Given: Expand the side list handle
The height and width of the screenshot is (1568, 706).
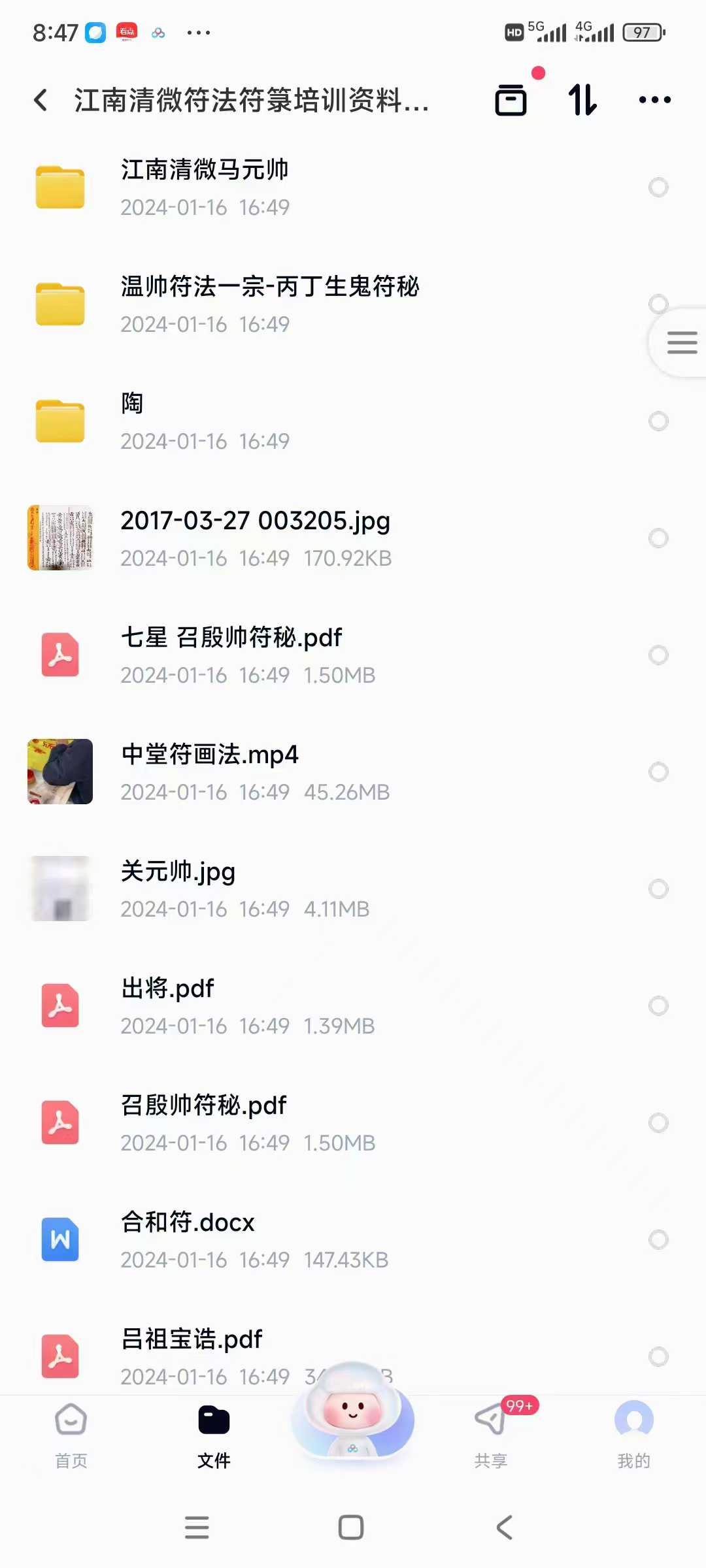Looking at the screenshot, I should [x=681, y=342].
